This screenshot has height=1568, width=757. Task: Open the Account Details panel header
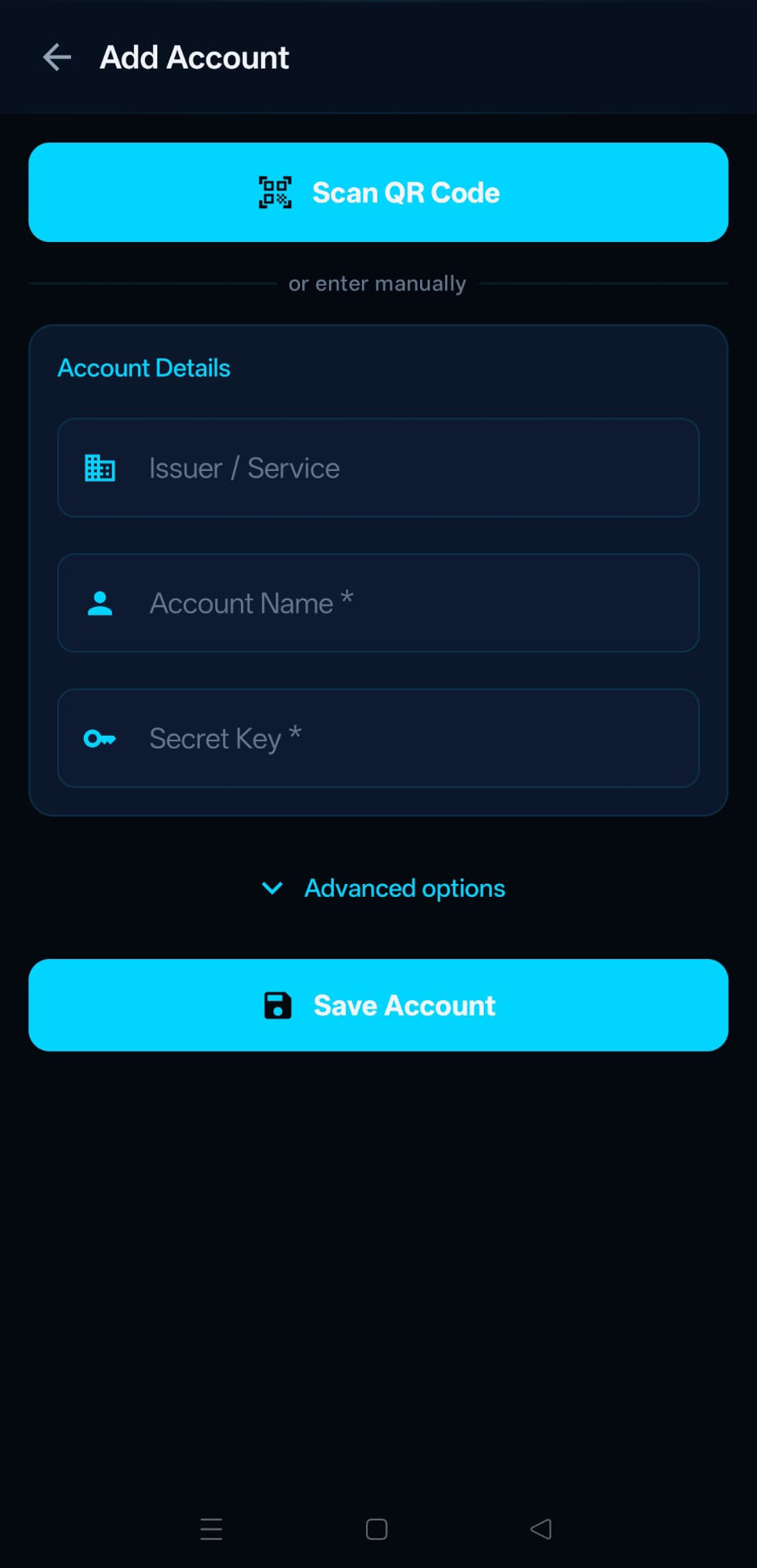tap(143, 368)
